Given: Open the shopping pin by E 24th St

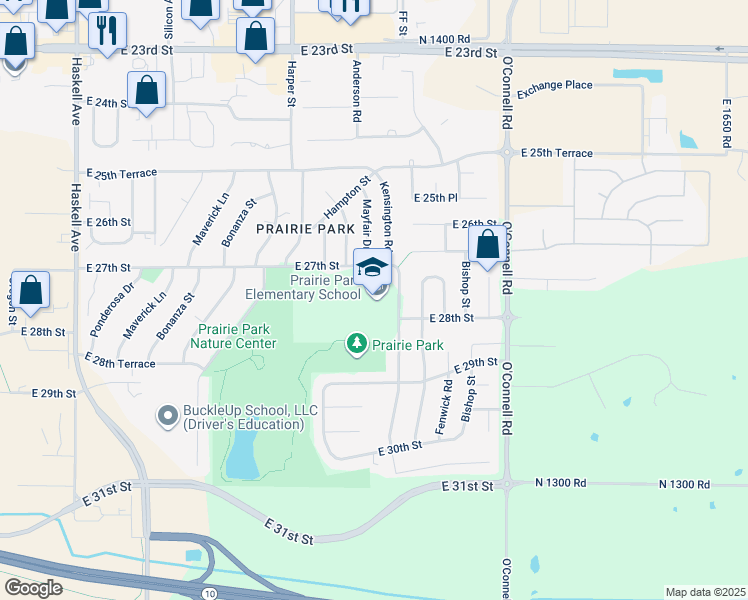Looking at the screenshot, I should click(146, 91).
